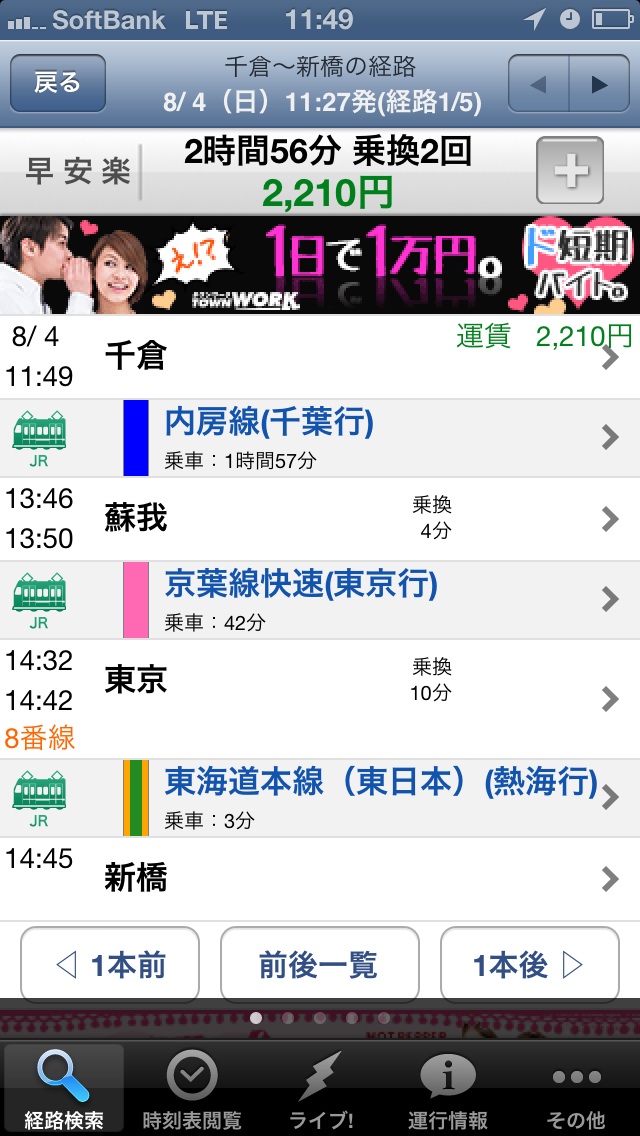
Task: Tap the plus button beside the fare
Action: [570, 171]
